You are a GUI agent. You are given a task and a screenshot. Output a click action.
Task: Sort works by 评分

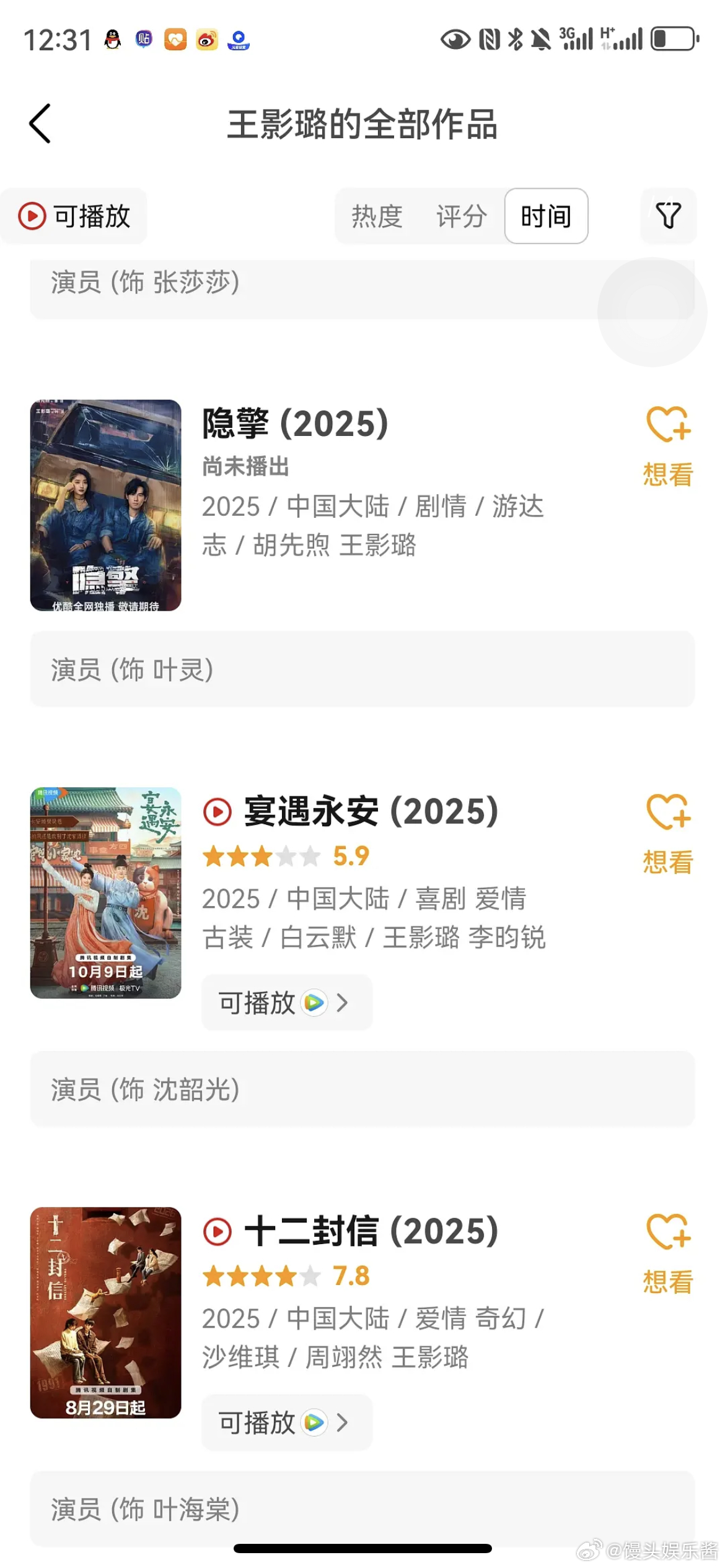coord(461,216)
